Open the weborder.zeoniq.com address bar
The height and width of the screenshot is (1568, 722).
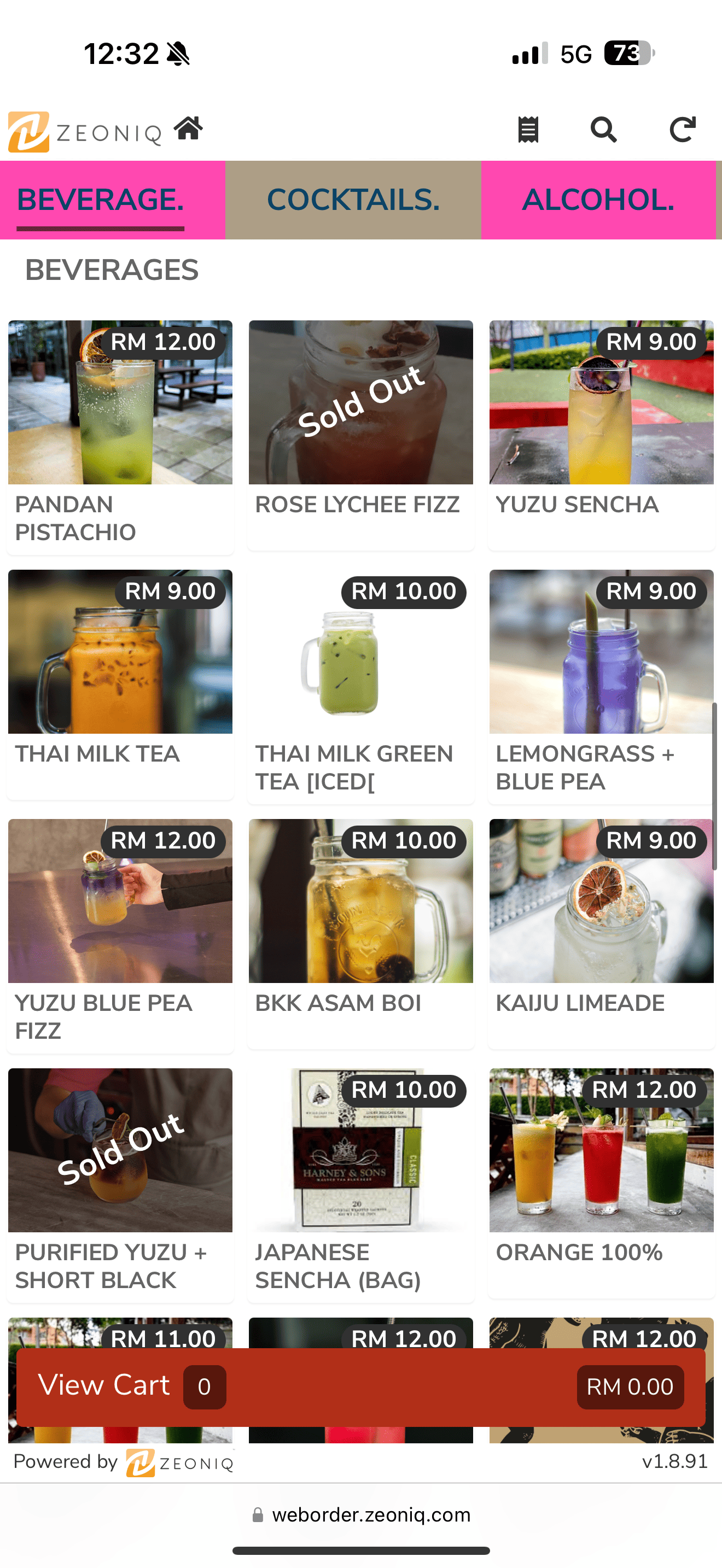click(372, 1515)
